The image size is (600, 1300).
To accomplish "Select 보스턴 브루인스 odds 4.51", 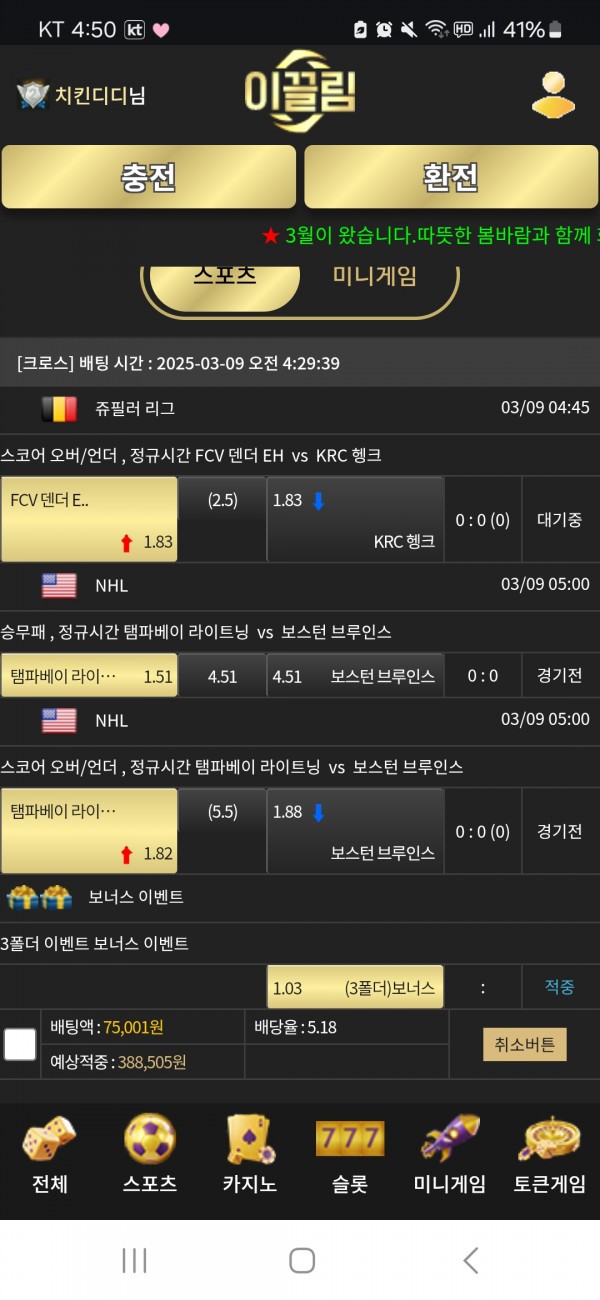I will point(355,676).
